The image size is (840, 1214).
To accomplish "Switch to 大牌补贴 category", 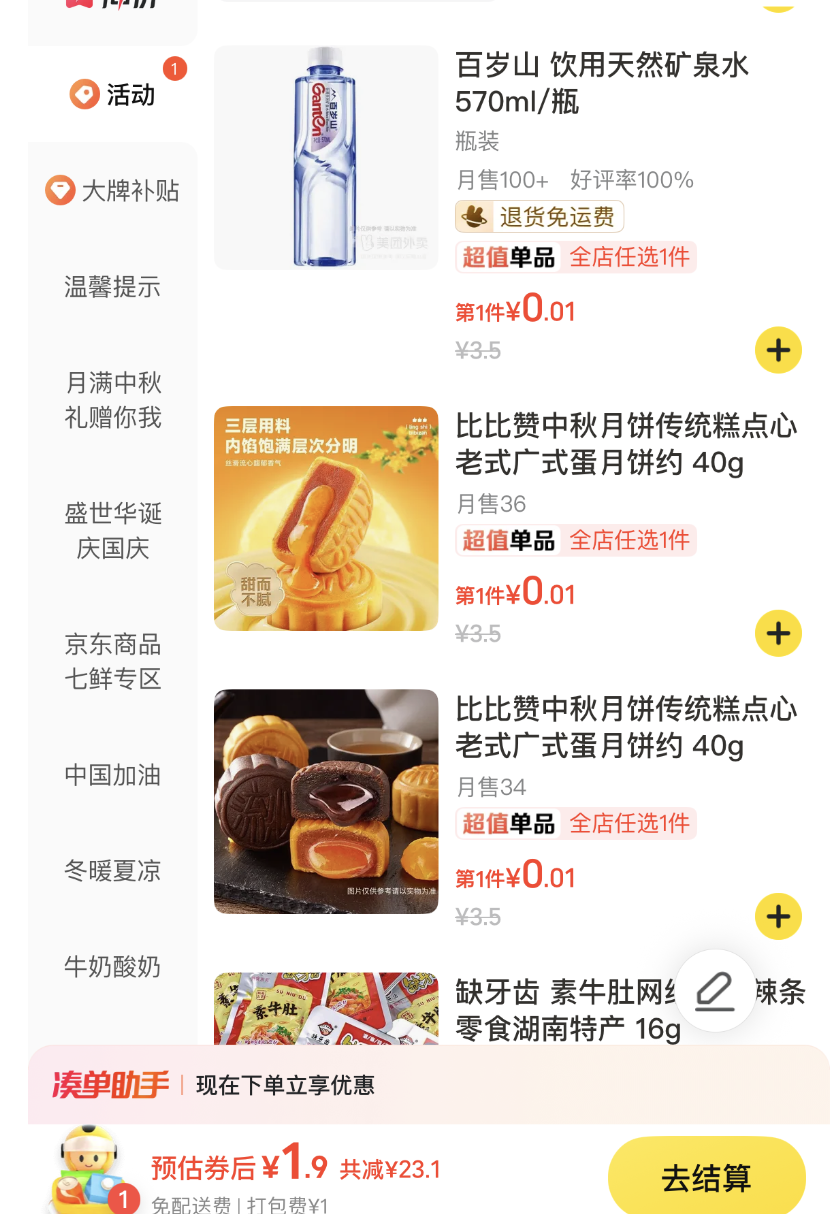I will (x=112, y=191).
